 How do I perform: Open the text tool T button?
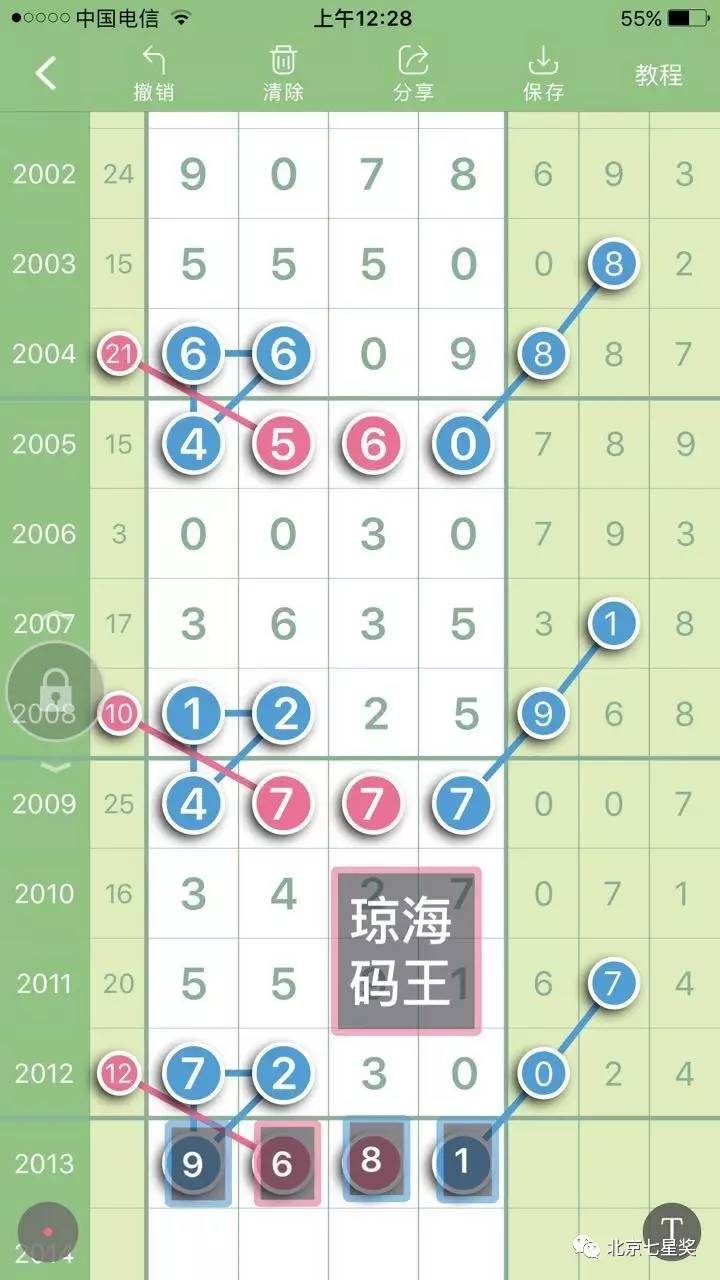click(672, 1230)
